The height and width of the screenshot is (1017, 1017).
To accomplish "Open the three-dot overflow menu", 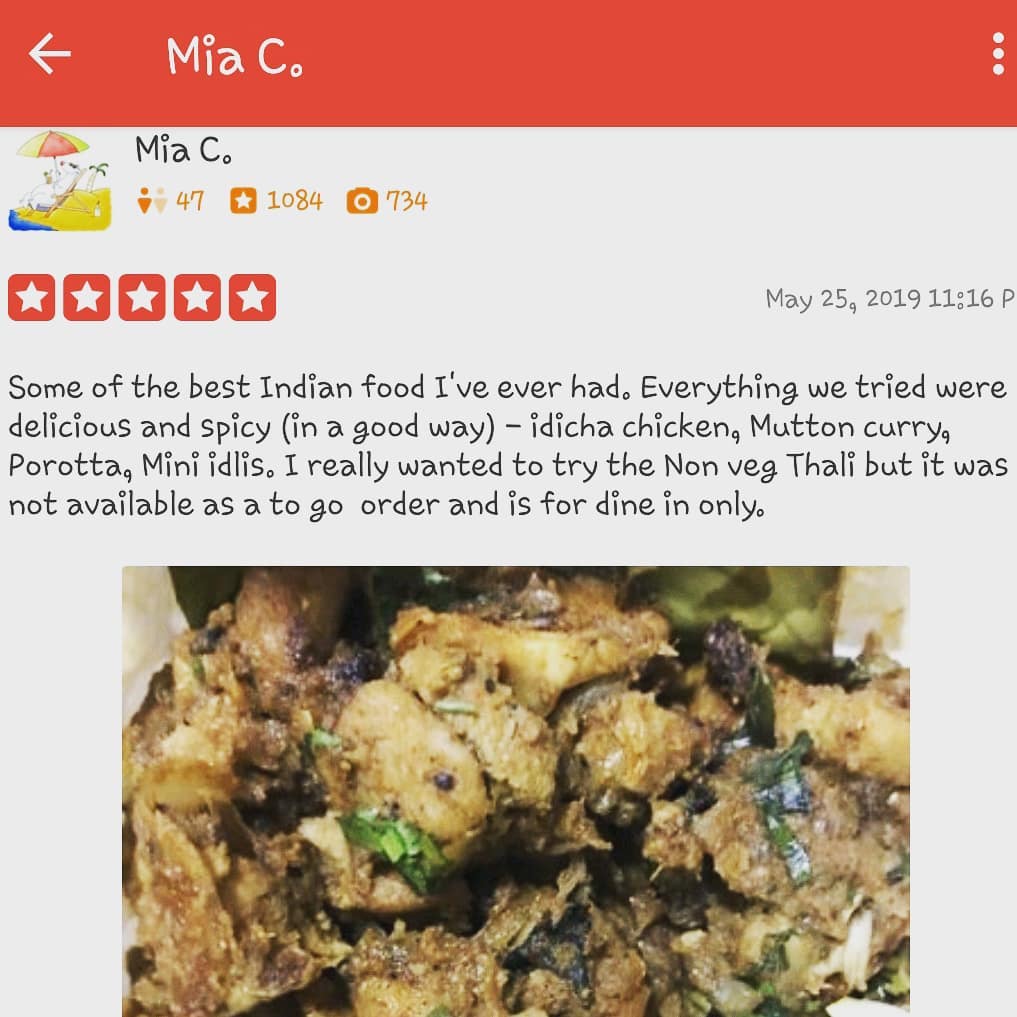I will pos(997,54).
